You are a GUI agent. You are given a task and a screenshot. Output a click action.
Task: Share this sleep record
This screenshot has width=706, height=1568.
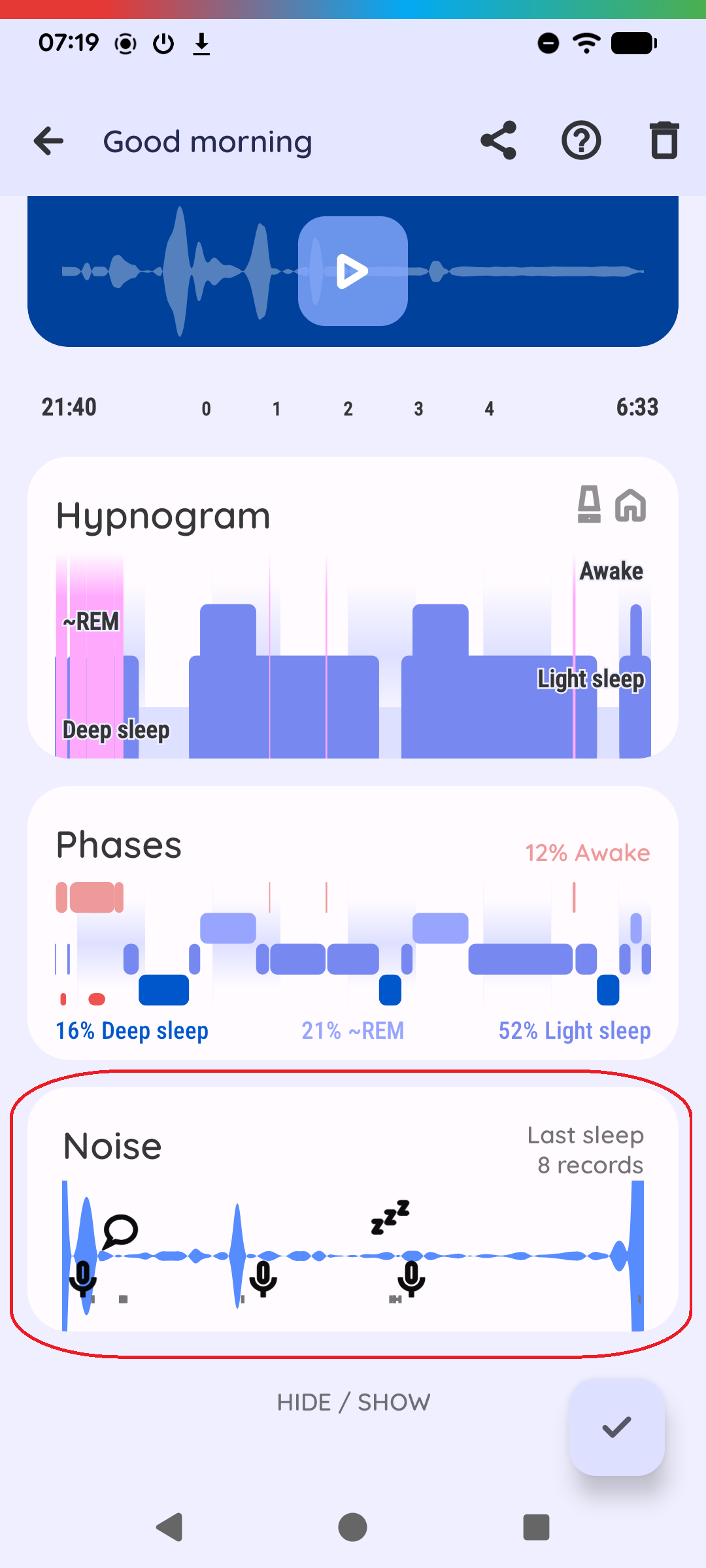(x=498, y=140)
